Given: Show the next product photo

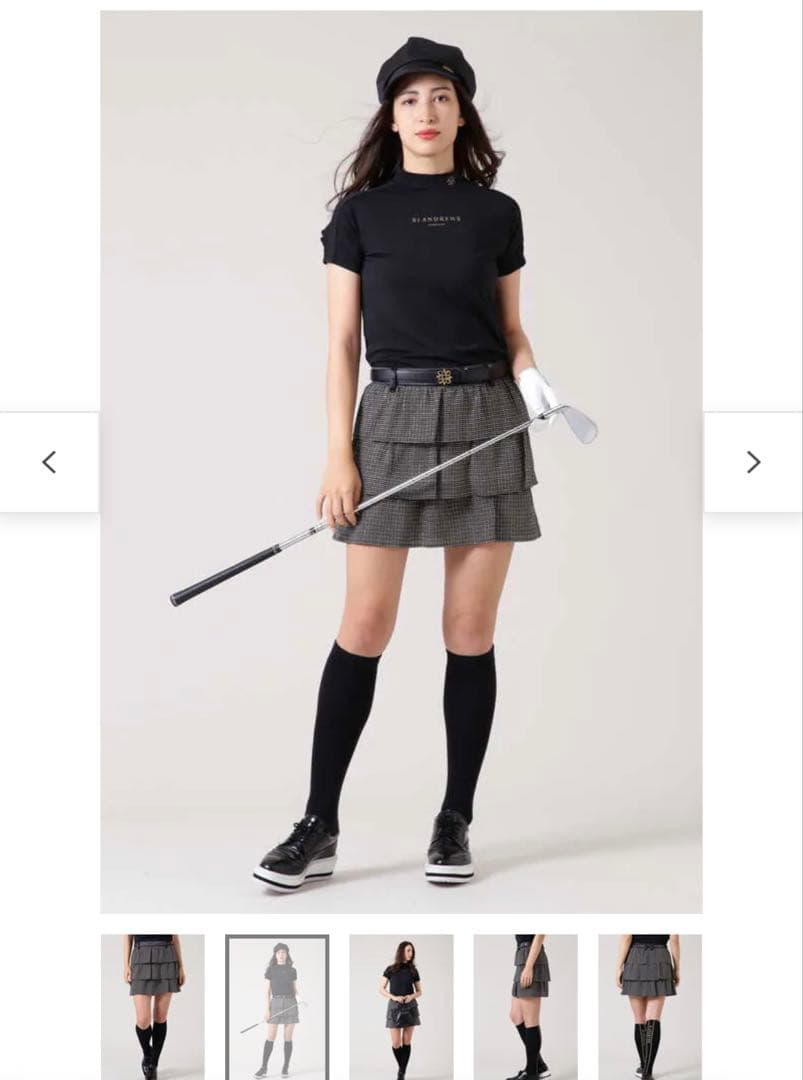Looking at the screenshot, I should click(x=753, y=462).
